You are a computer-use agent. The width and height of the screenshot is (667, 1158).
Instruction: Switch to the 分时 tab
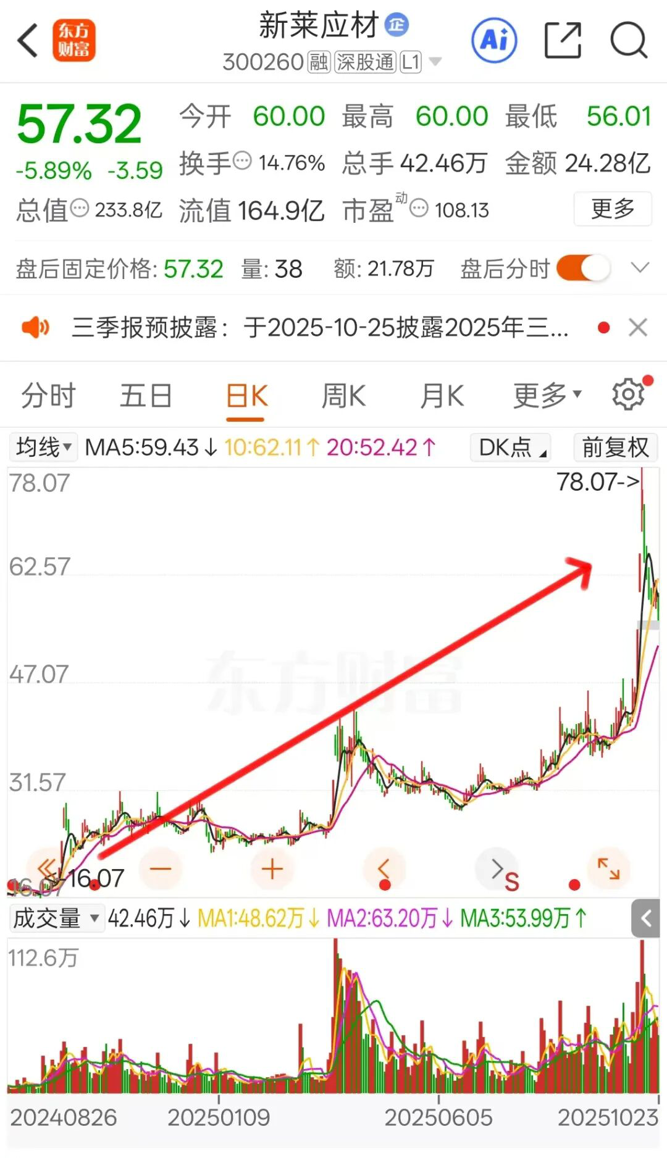[48, 396]
